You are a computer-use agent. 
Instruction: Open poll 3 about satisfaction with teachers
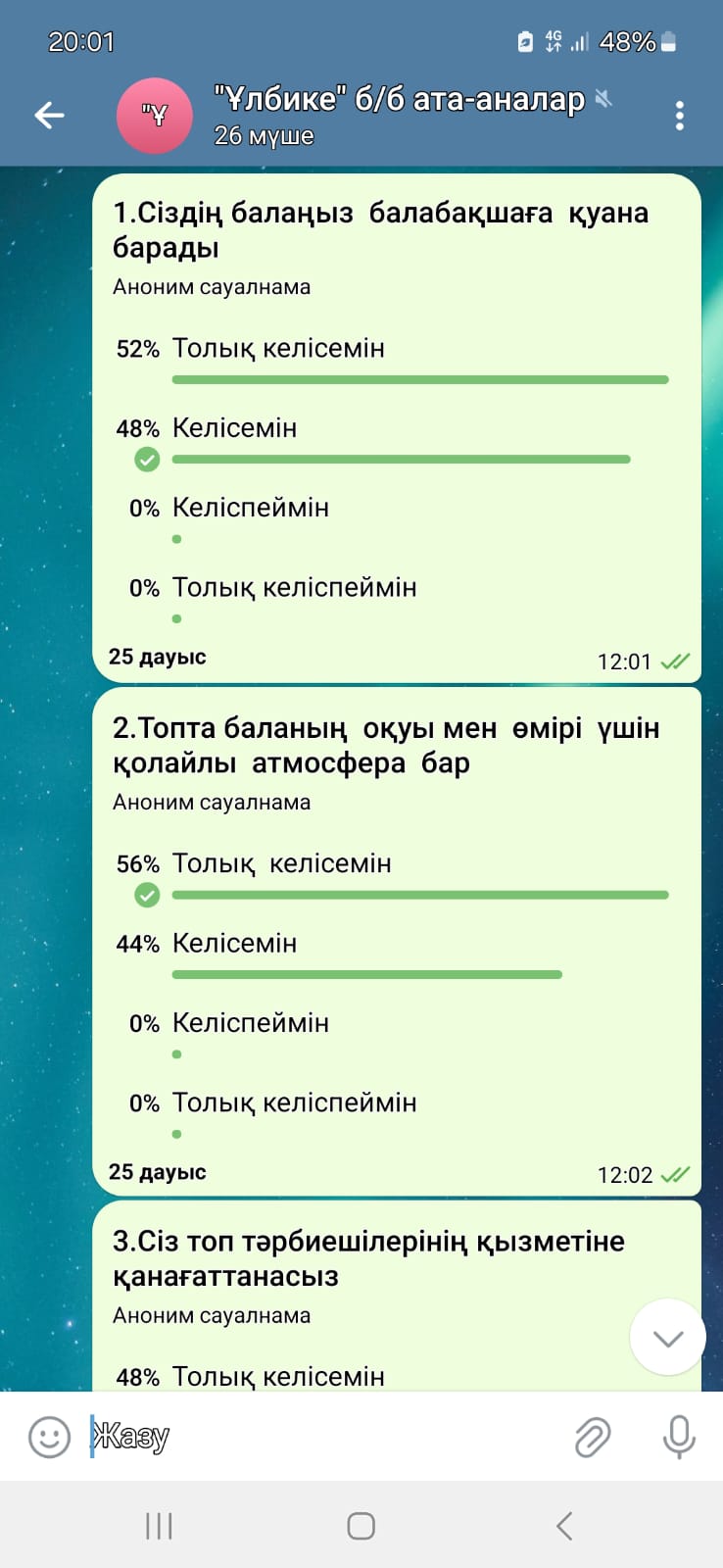click(x=368, y=1258)
